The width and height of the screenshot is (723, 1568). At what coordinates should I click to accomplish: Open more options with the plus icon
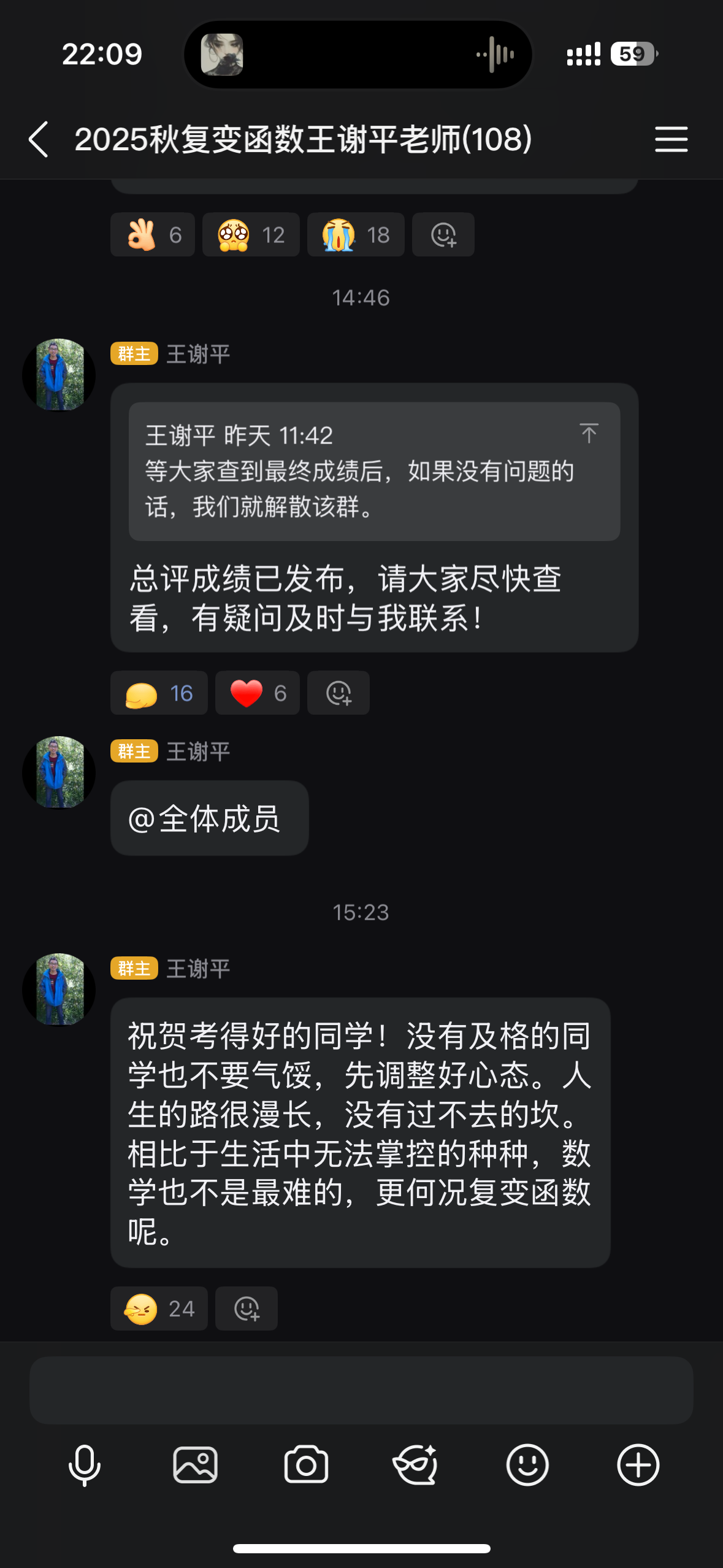pyautogui.click(x=638, y=1465)
